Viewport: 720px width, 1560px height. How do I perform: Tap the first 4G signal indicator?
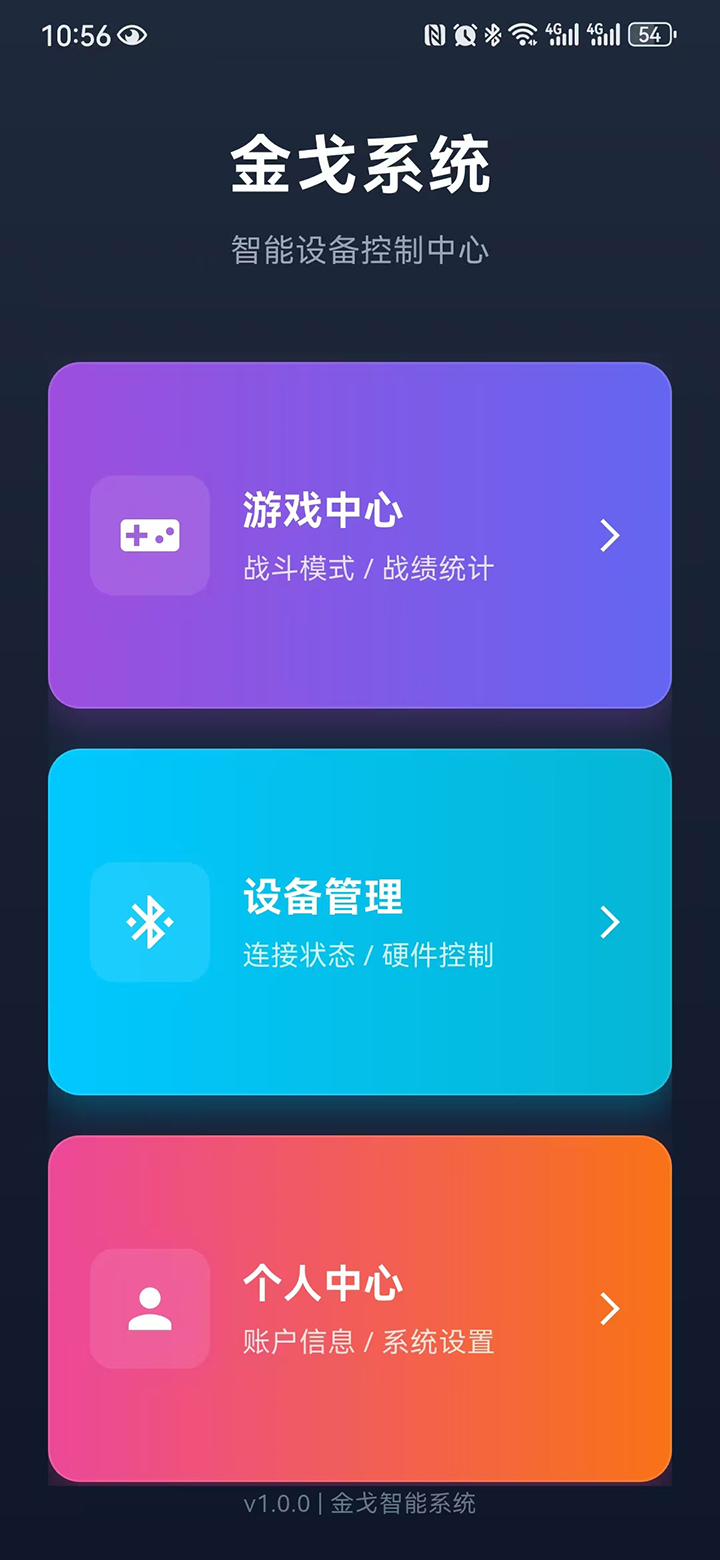563,33
